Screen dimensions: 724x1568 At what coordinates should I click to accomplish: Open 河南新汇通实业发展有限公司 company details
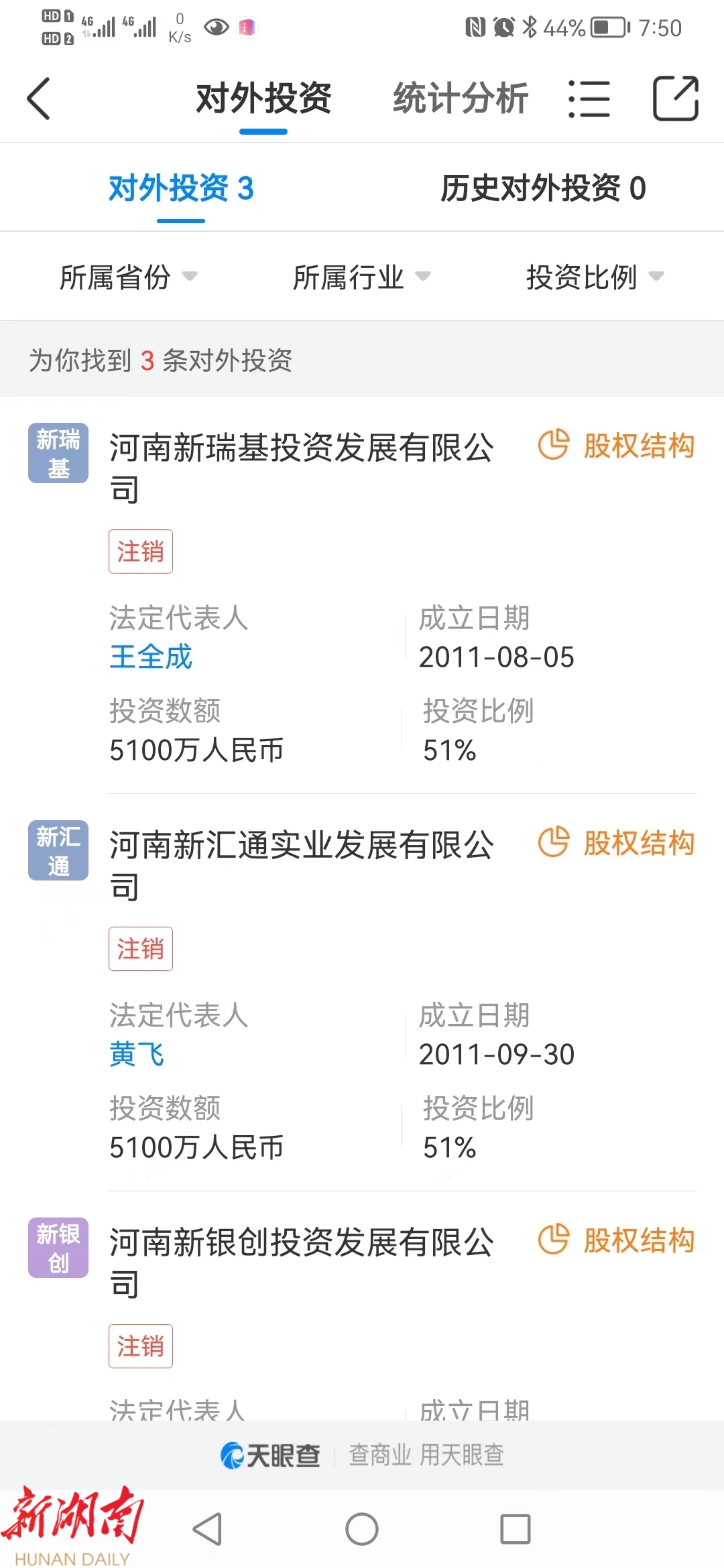[302, 864]
